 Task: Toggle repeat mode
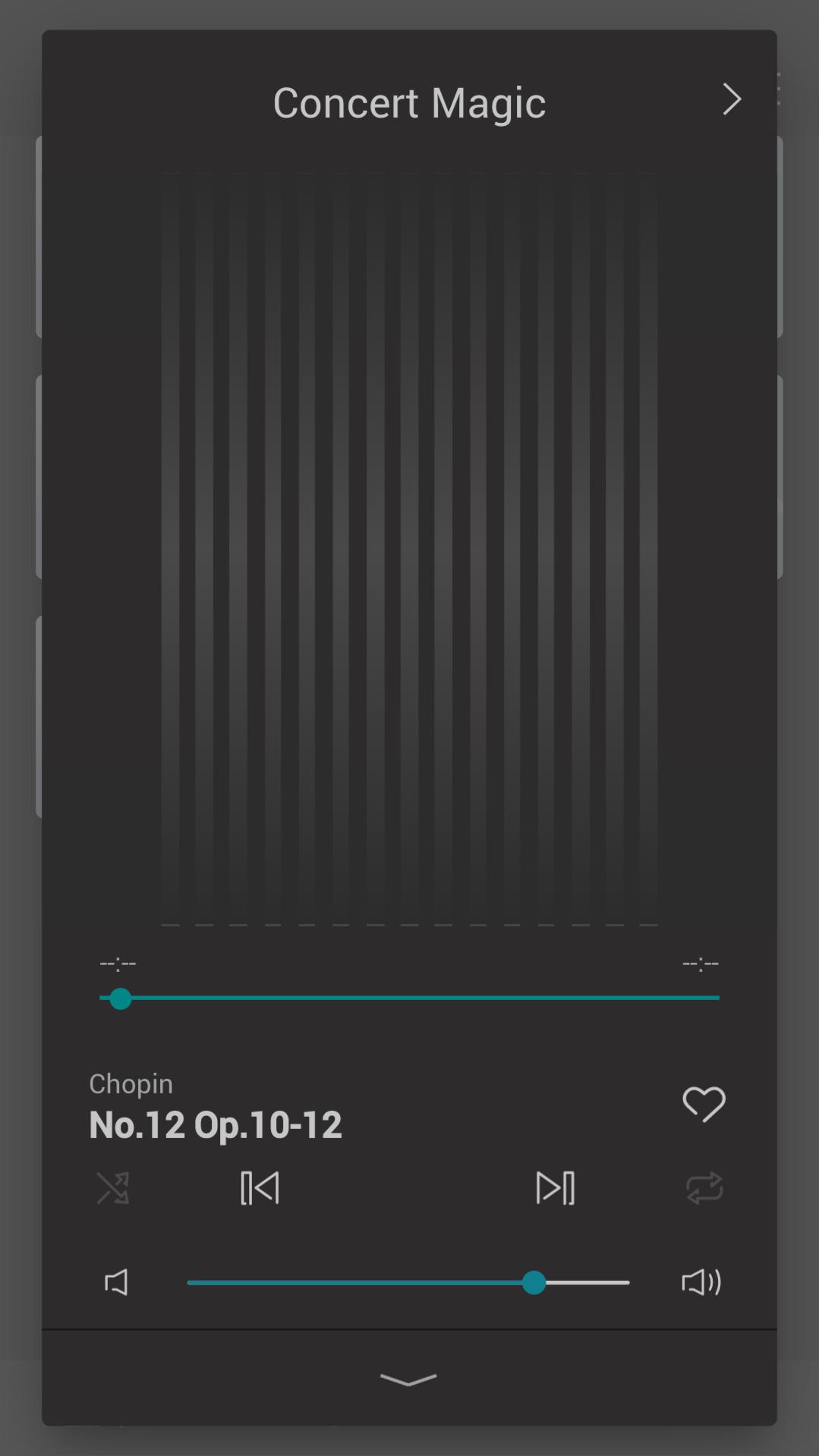point(704,1188)
